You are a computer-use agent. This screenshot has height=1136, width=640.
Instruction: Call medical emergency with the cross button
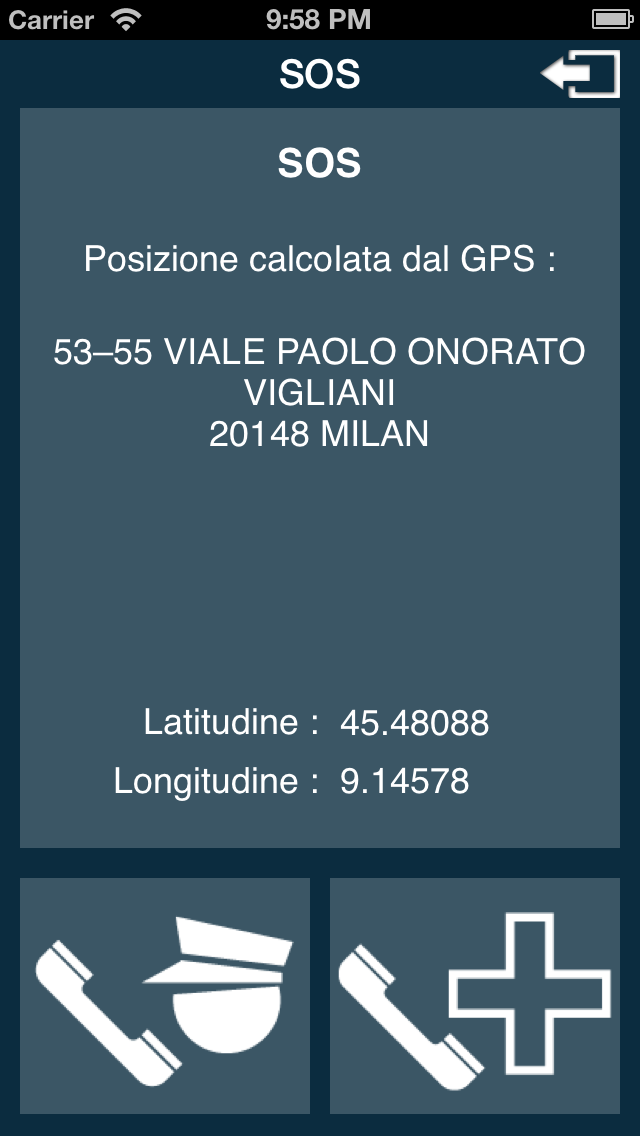pos(475,995)
